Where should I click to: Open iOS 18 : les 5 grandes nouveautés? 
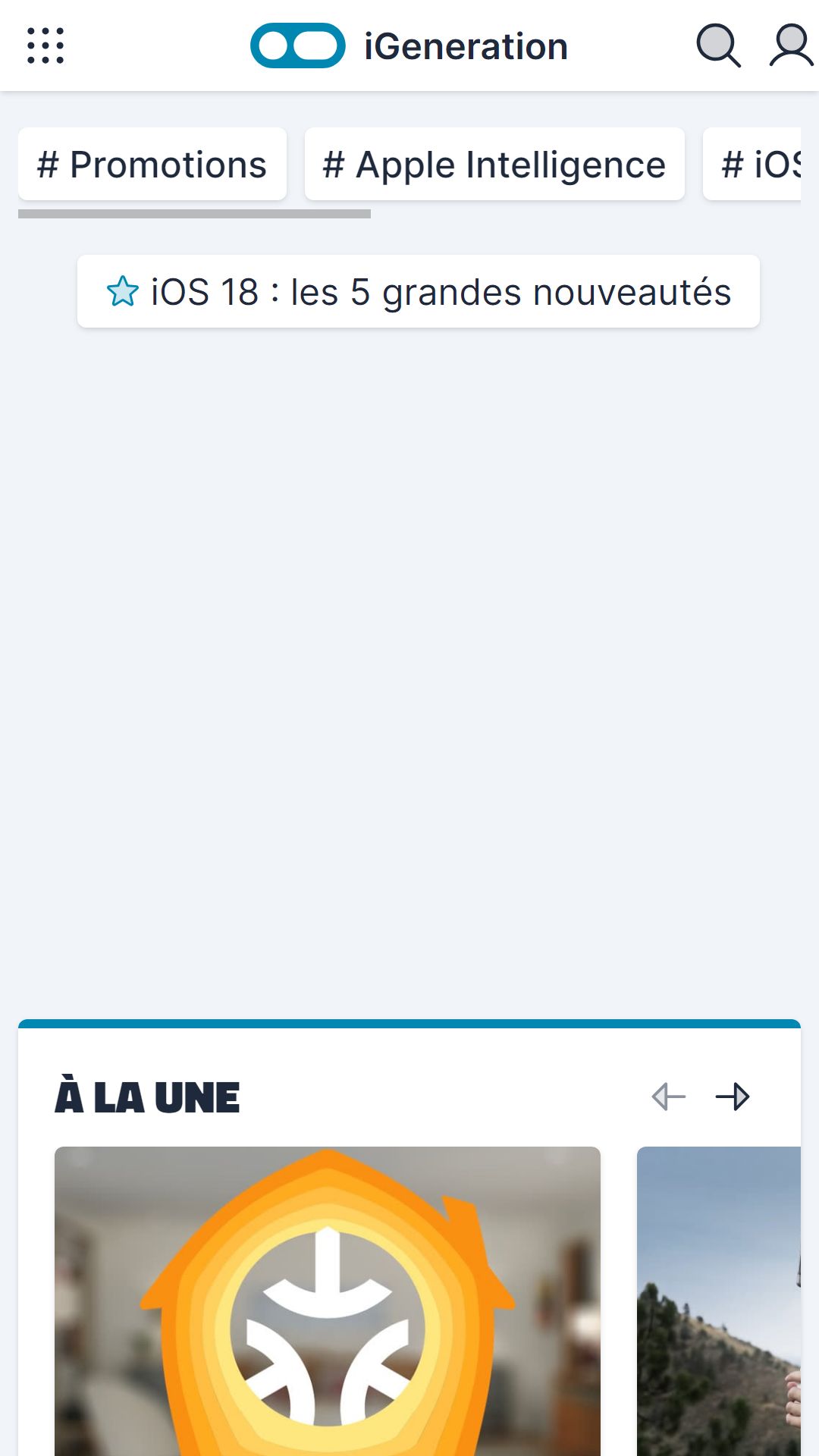[x=419, y=291]
